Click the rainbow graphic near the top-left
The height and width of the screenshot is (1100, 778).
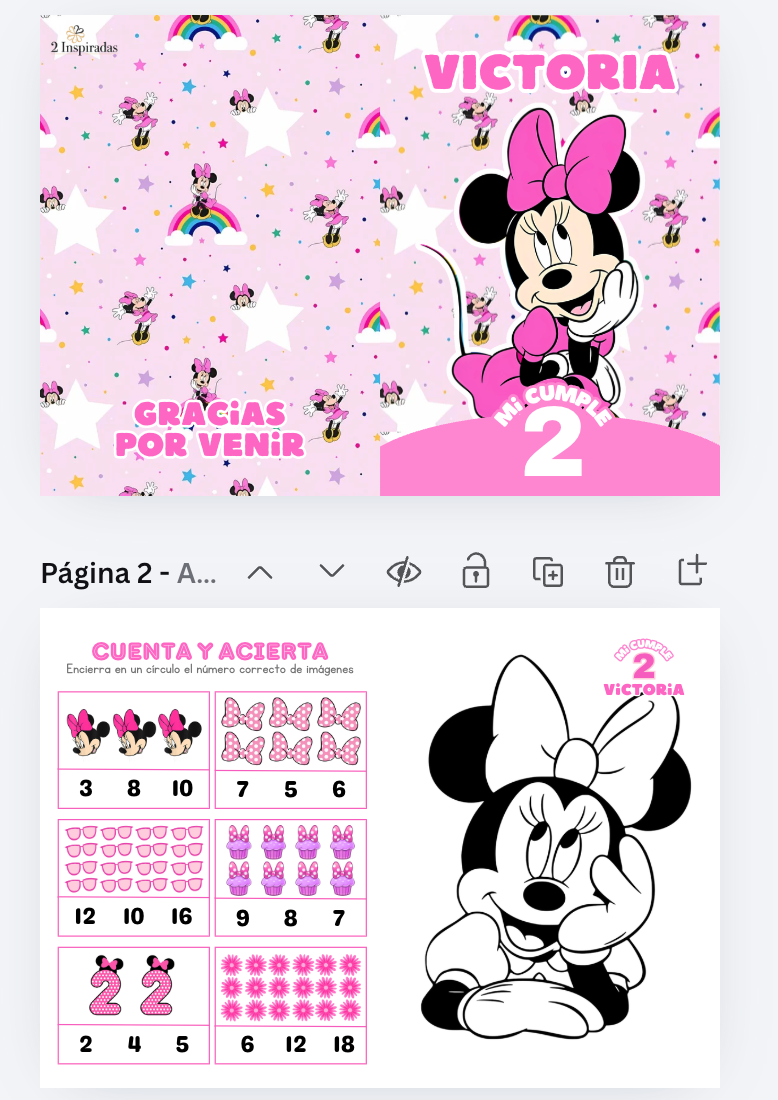click(x=205, y=30)
